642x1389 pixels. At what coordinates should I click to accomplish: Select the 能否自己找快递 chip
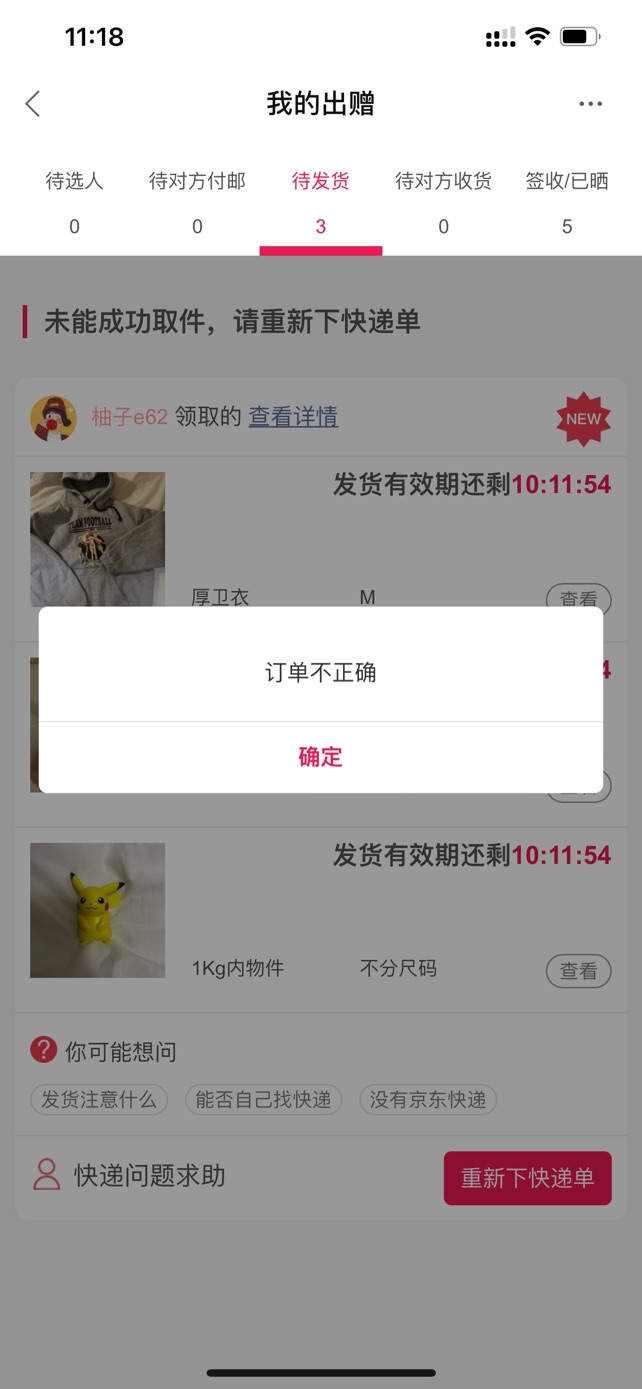tap(263, 1100)
